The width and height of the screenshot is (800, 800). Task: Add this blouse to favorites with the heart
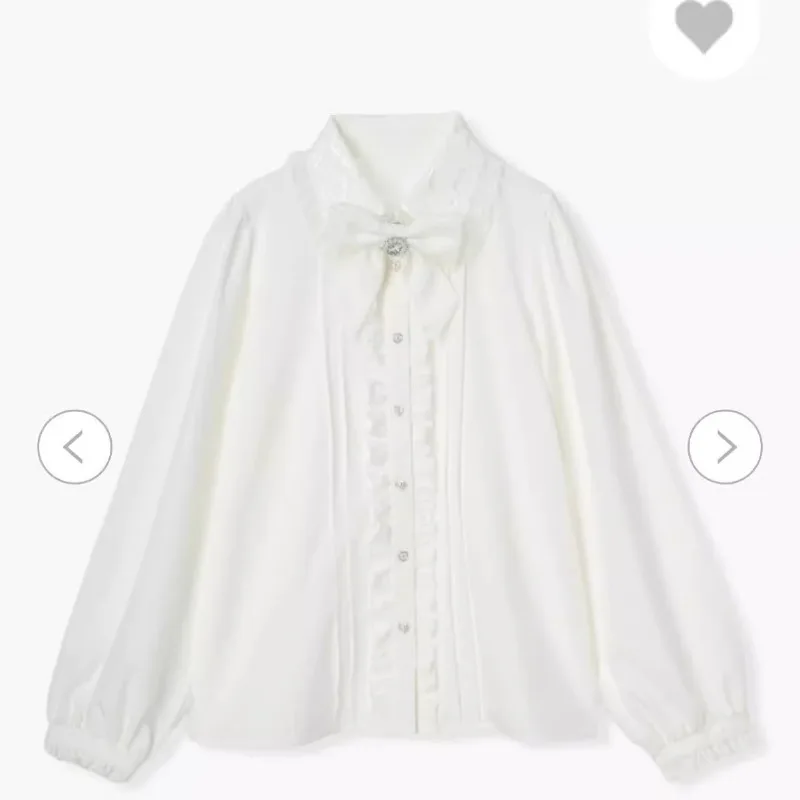coord(703,25)
